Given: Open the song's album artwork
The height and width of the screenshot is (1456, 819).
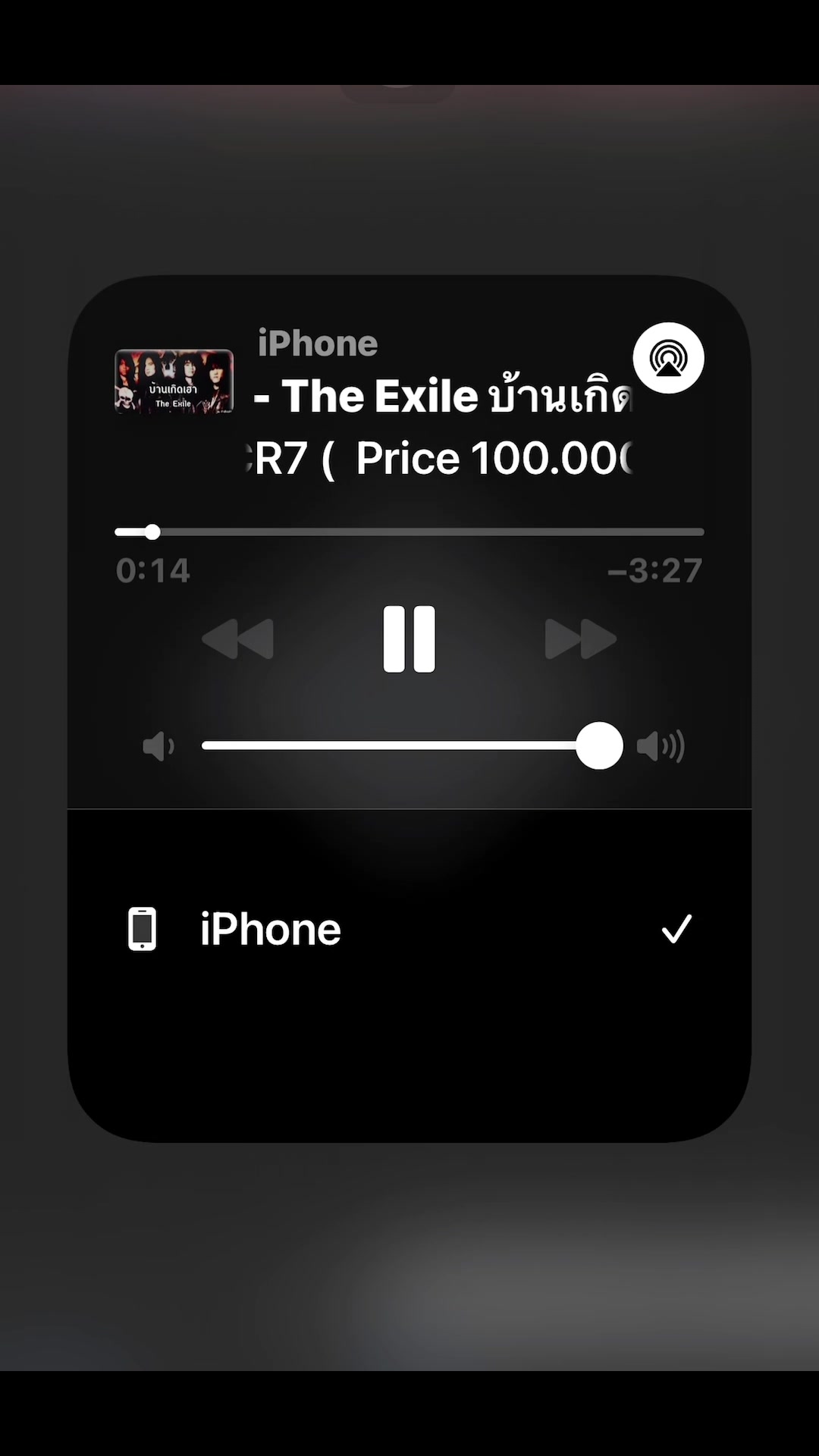Looking at the screenshot, I should [174, 381].
